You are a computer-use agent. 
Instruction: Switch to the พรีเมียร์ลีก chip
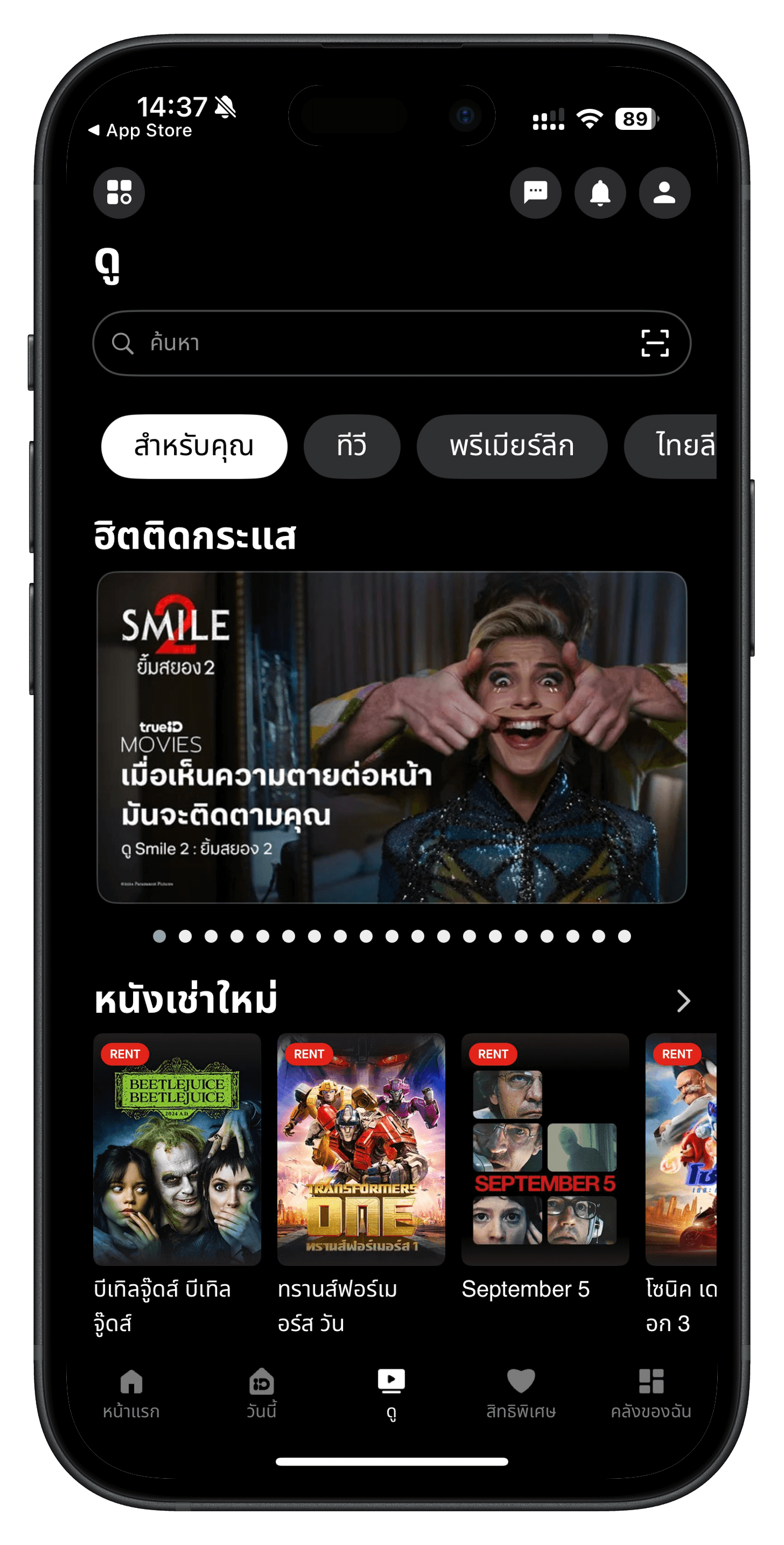point(512,446)
